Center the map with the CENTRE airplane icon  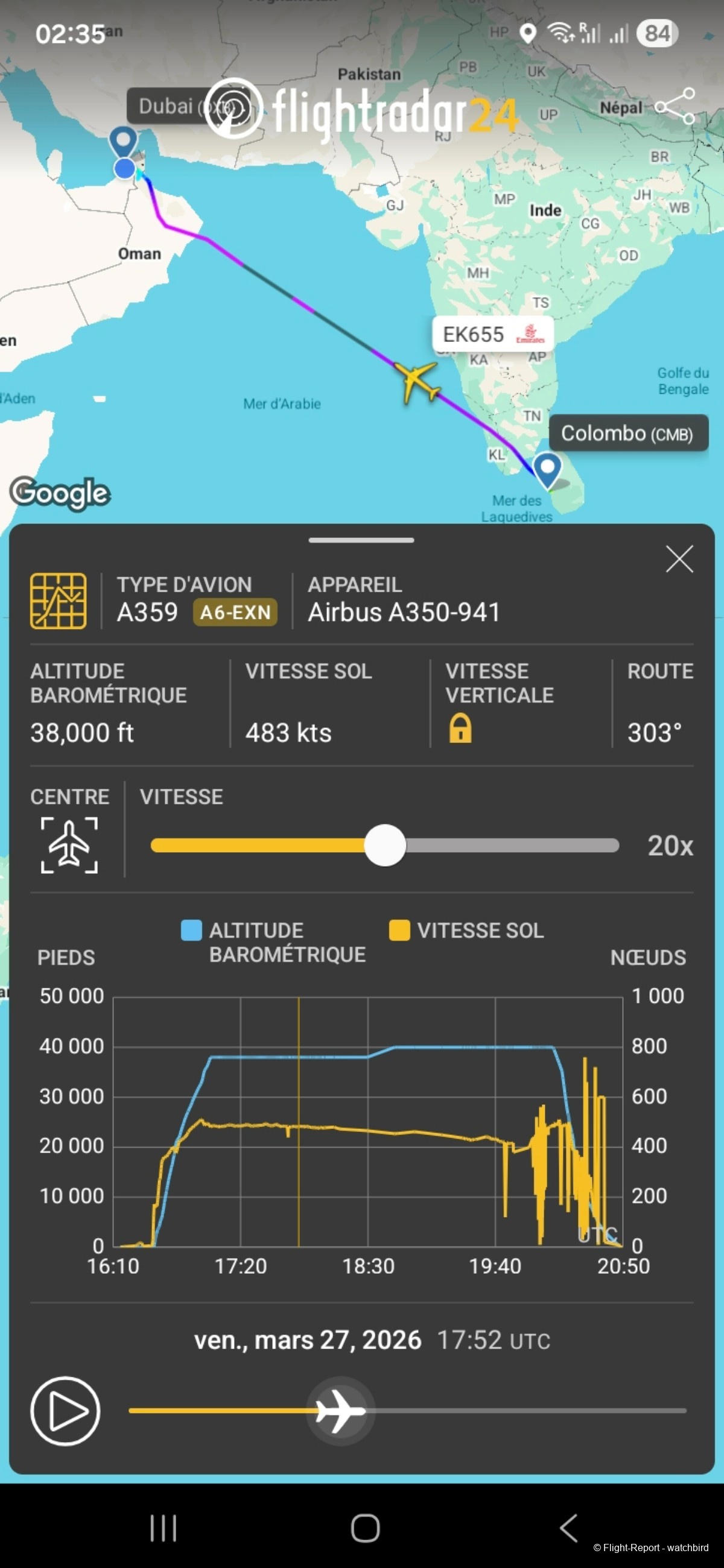point(69,846)
